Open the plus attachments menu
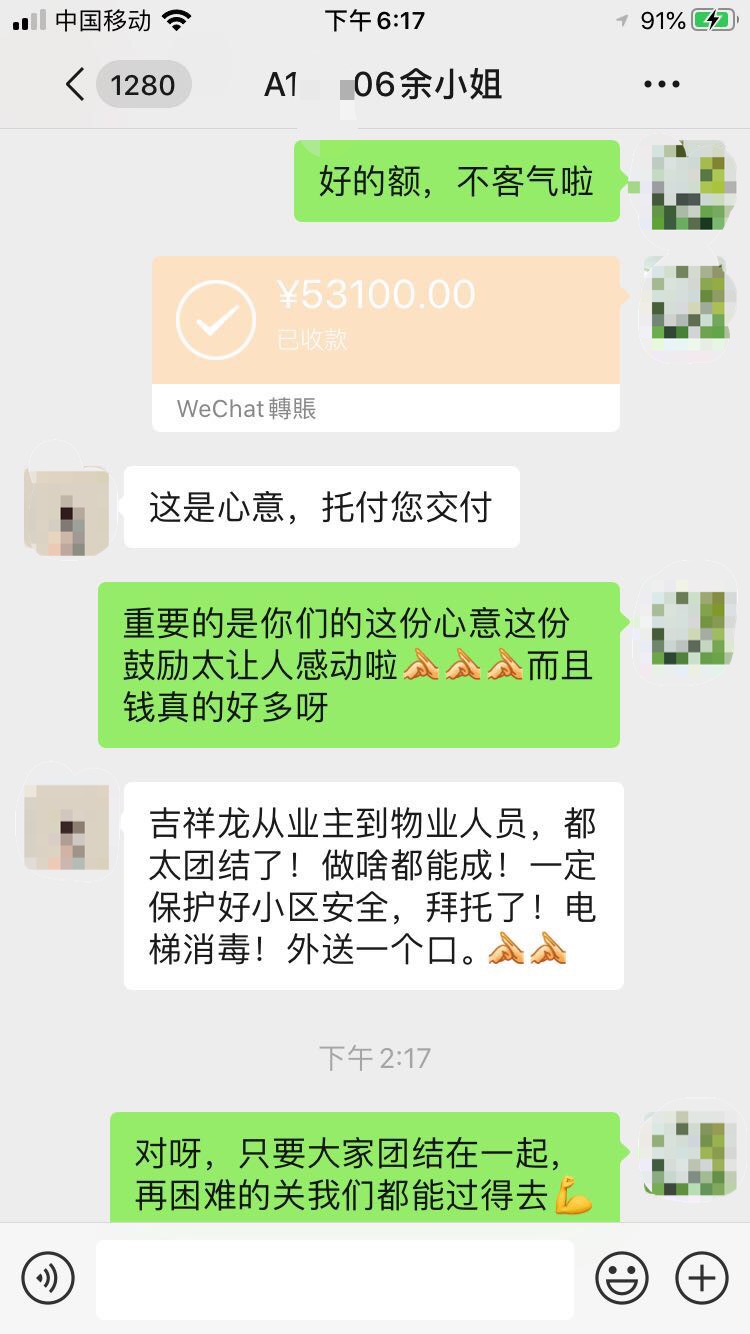Screen dimensions: 750x1334 point(701,1278)
